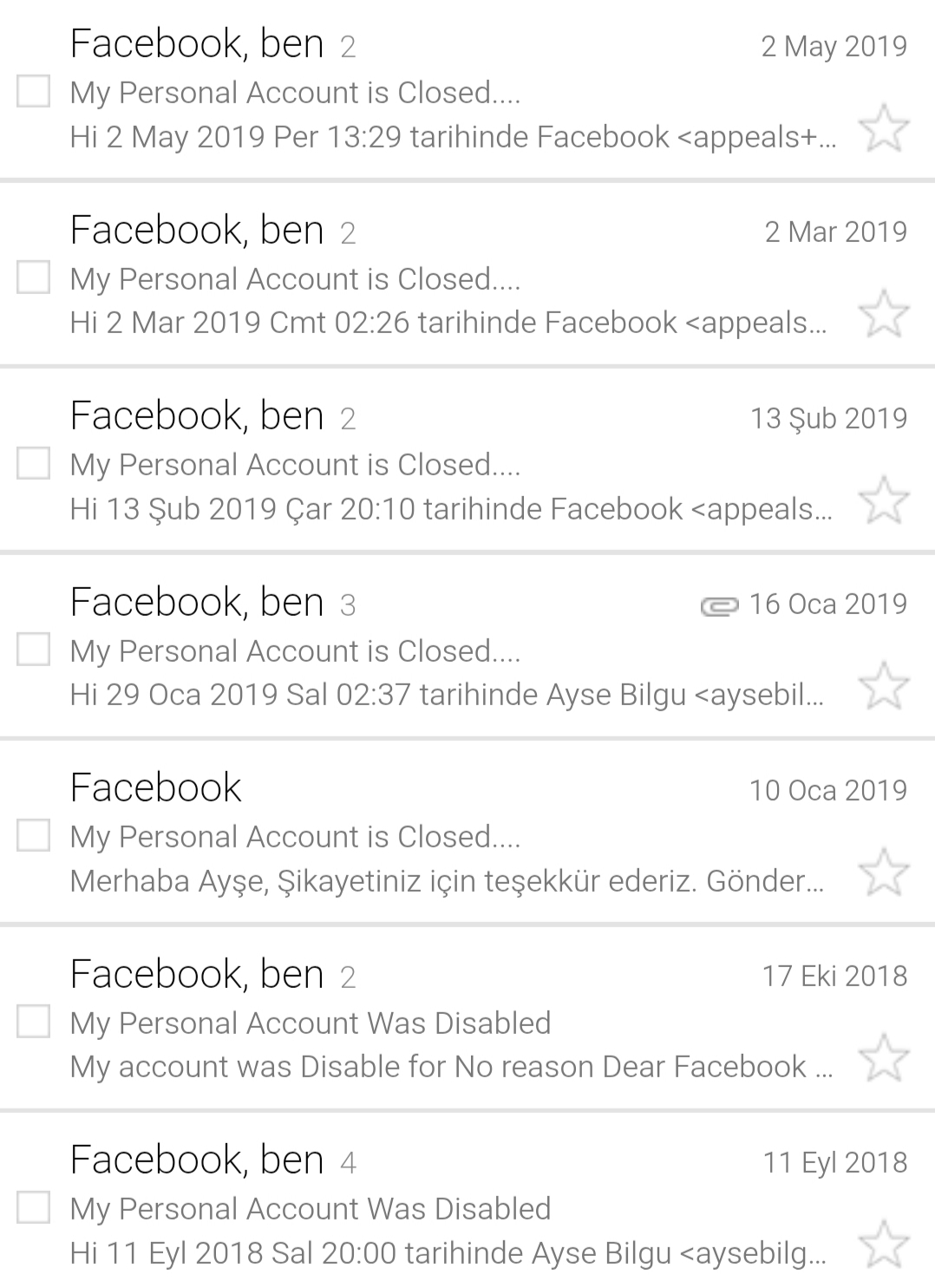This screenshot has width=935, height=1288.
Task: Tick the checkbox for the 17 Eki 2018 email
Action: (x=33, y=1022)
